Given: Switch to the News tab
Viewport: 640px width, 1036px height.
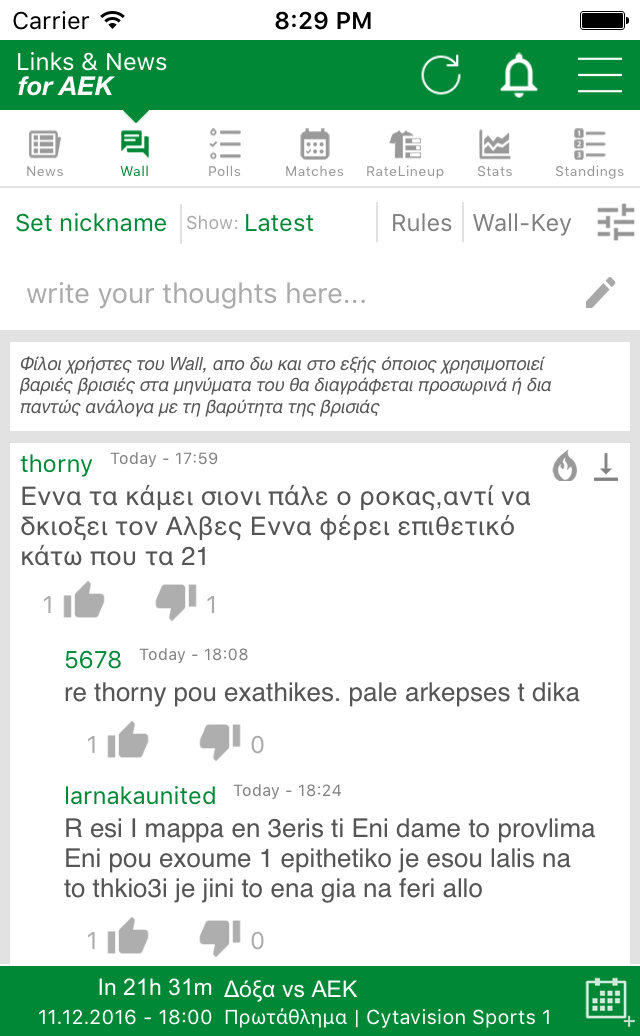Looking at the screenshot, I should click(45, 153).
